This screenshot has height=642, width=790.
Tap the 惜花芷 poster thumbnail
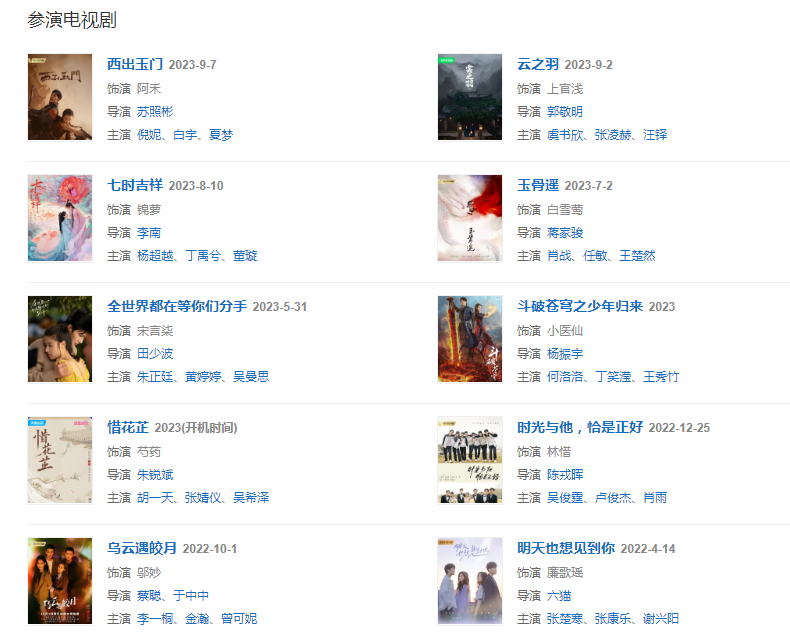coord(60,460)
